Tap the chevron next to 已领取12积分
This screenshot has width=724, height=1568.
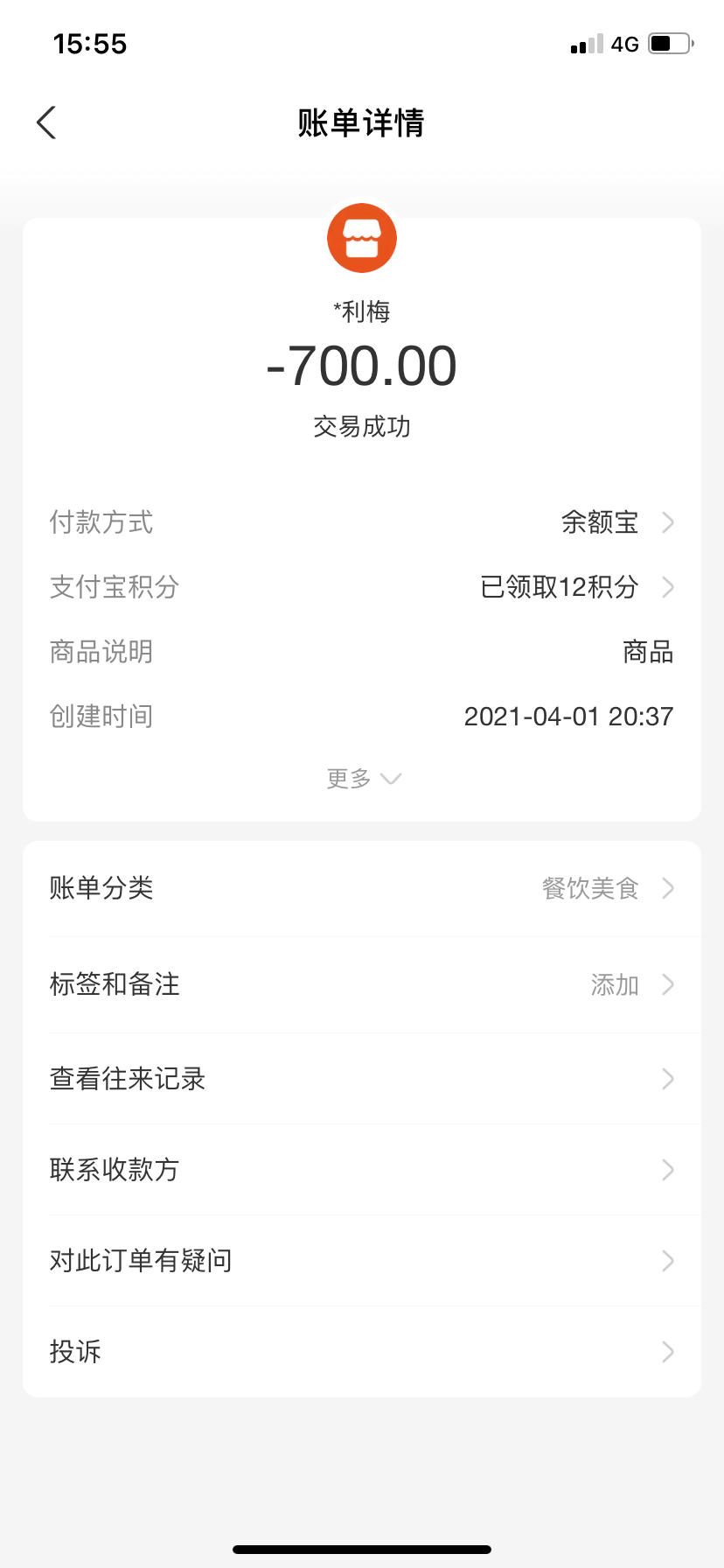[668, 587]
